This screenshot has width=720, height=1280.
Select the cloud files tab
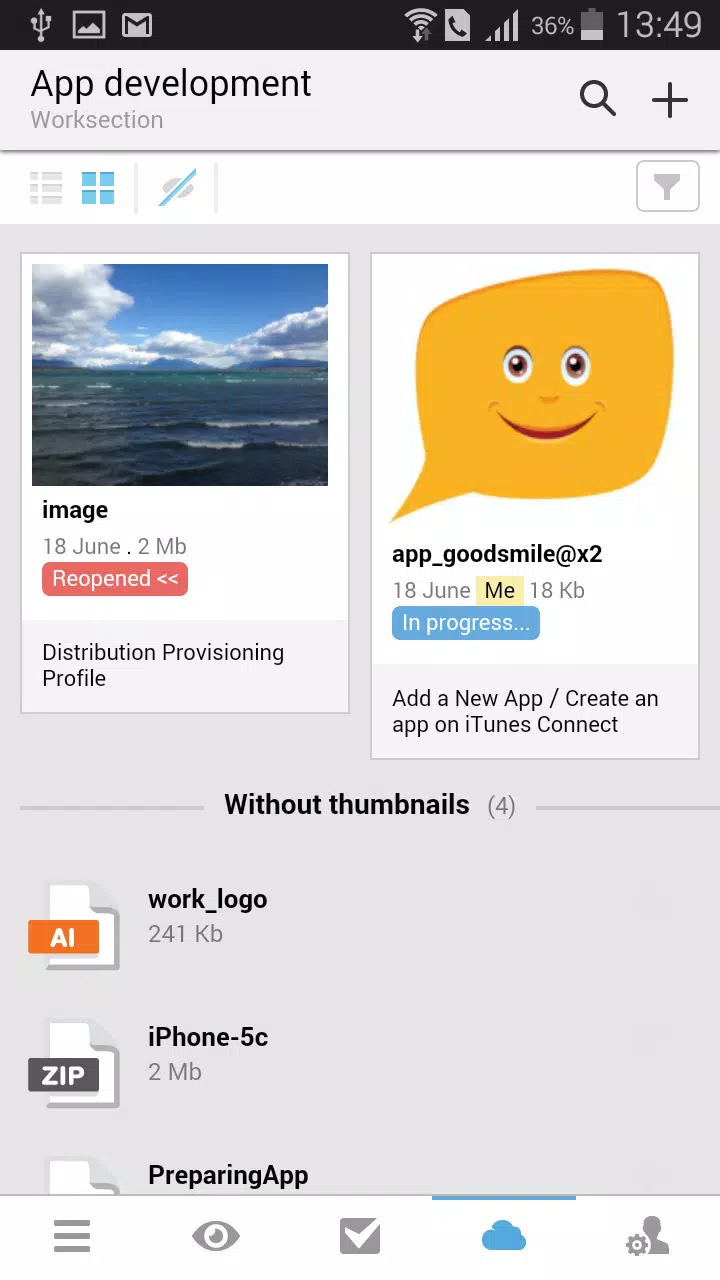click(504, 1238)
